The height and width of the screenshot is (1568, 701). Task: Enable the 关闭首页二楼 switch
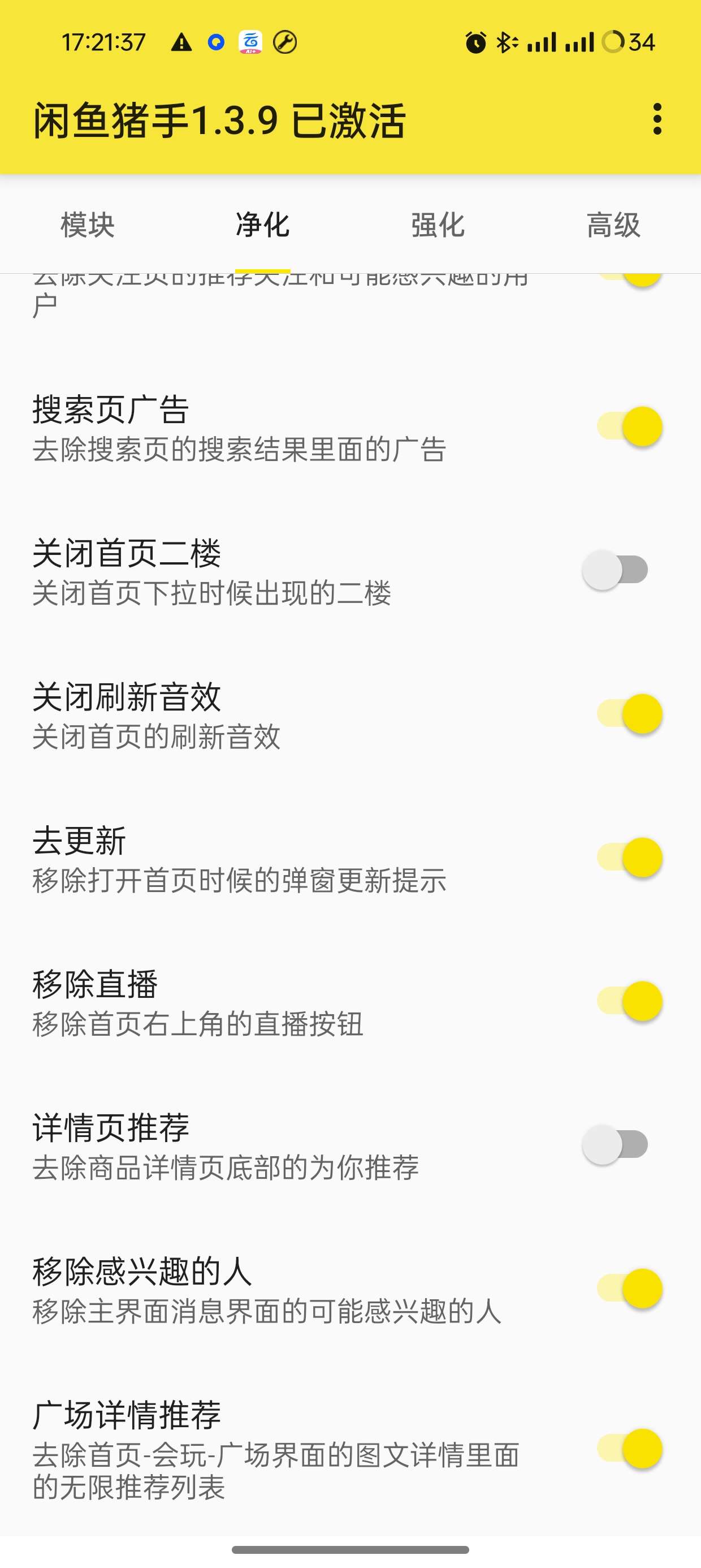616,570
